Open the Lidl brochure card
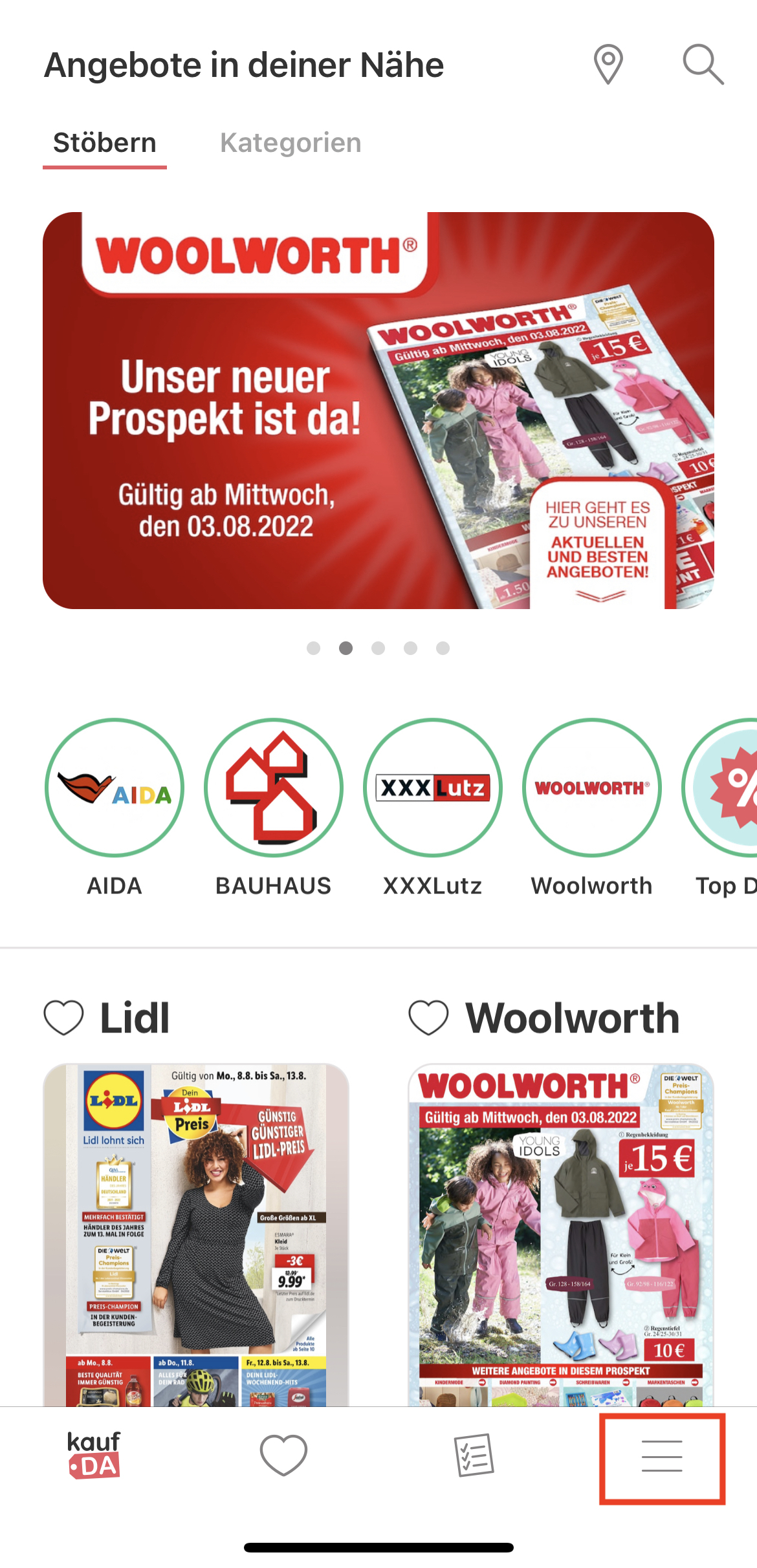 coord(196,1235)
